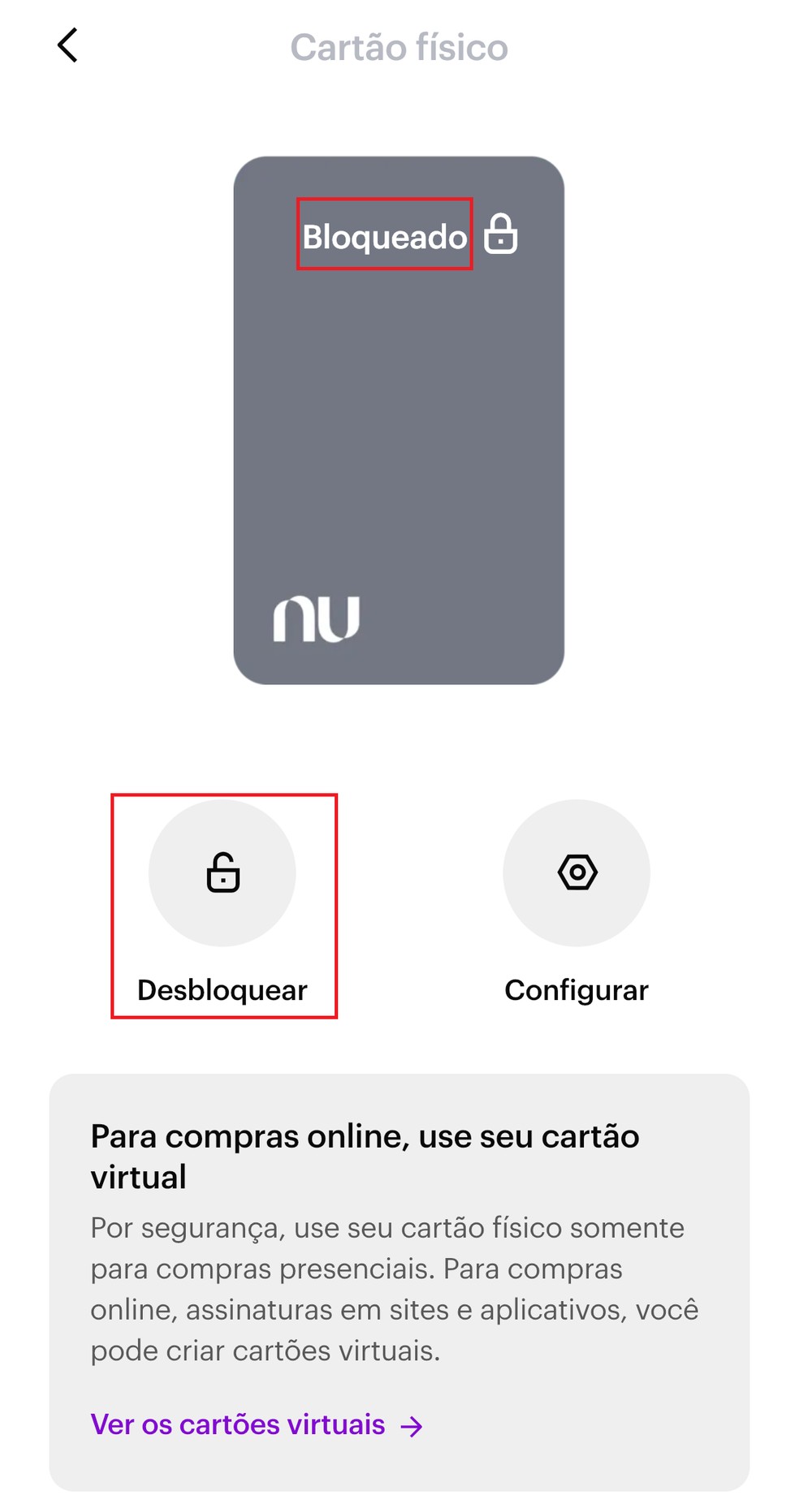Click the back arrow at the top left

[69, 46]
